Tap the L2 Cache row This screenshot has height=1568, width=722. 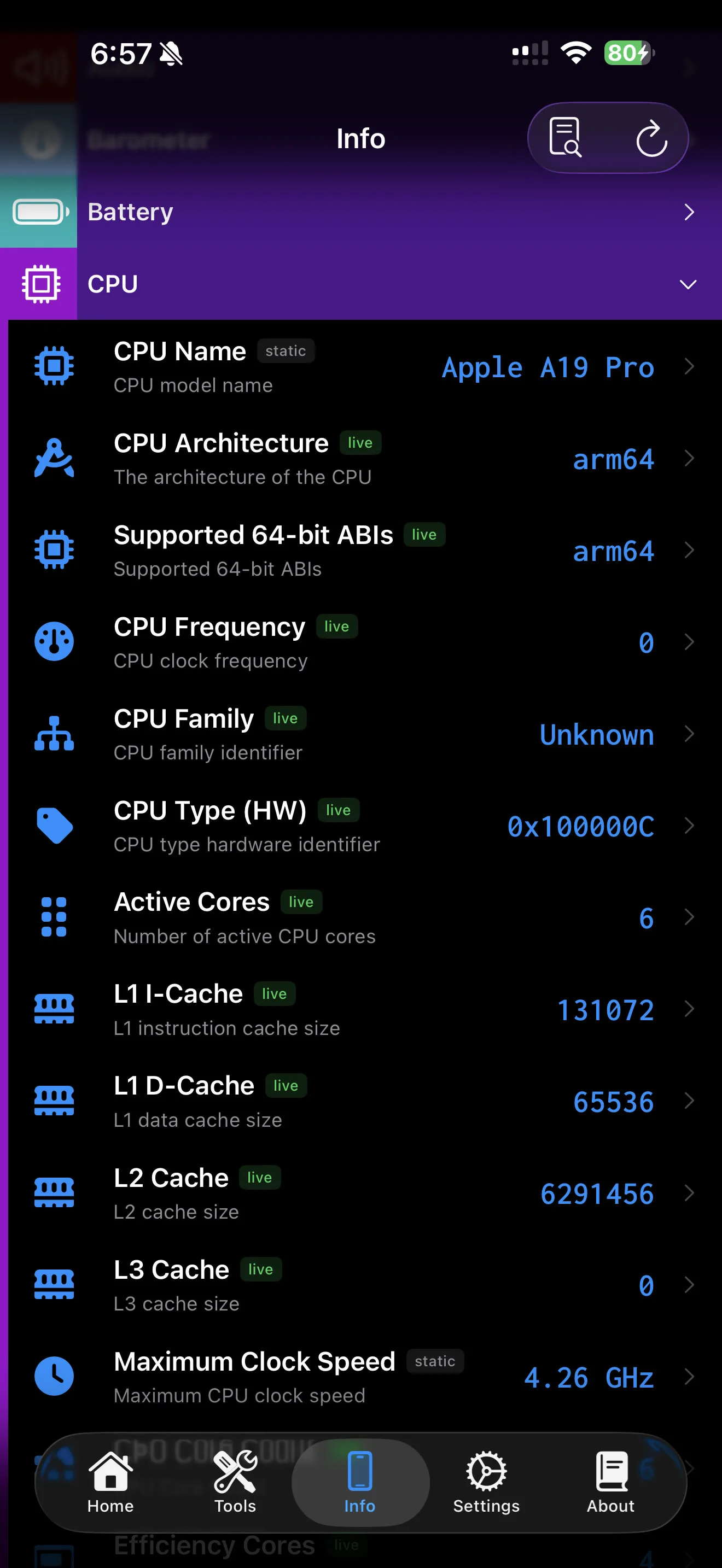[361, 1192]
